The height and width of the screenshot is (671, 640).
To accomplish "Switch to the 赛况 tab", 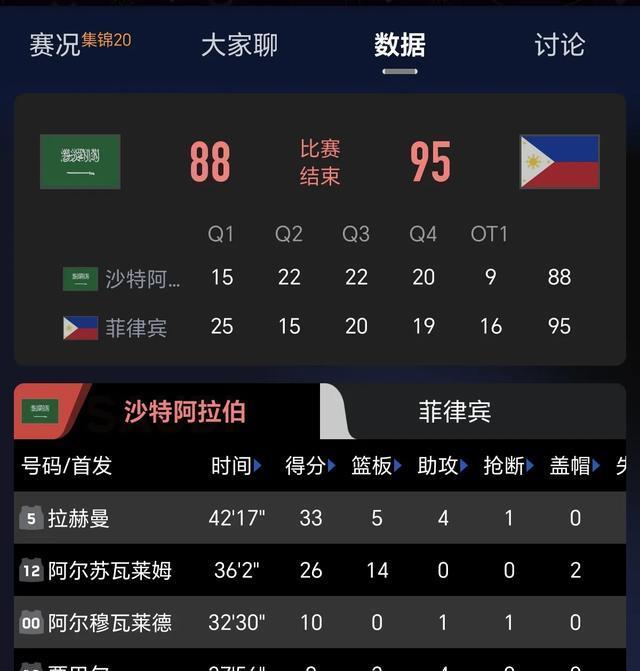I will click(x=55, y=45).
